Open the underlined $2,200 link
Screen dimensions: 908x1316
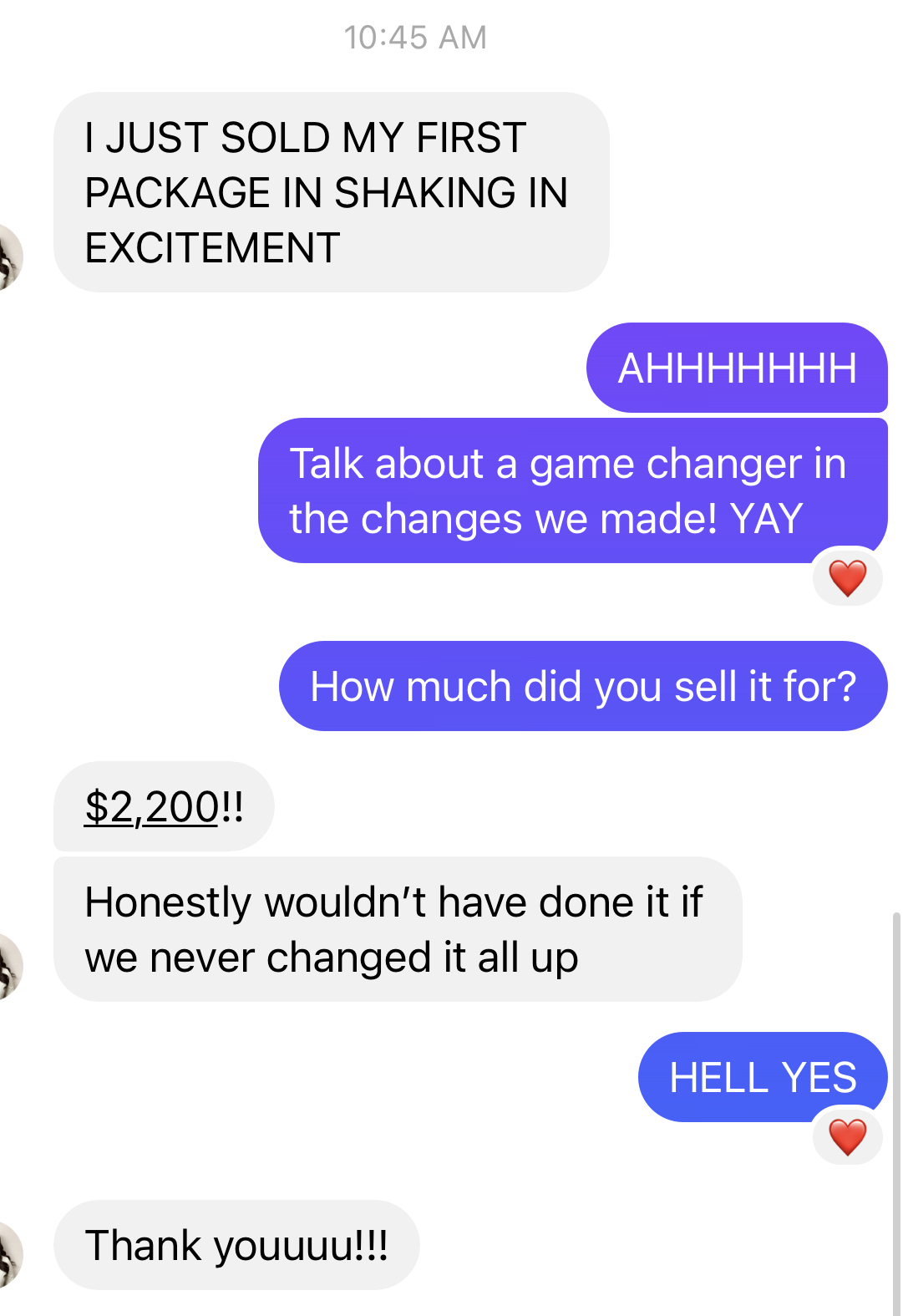tap(151, 807)
